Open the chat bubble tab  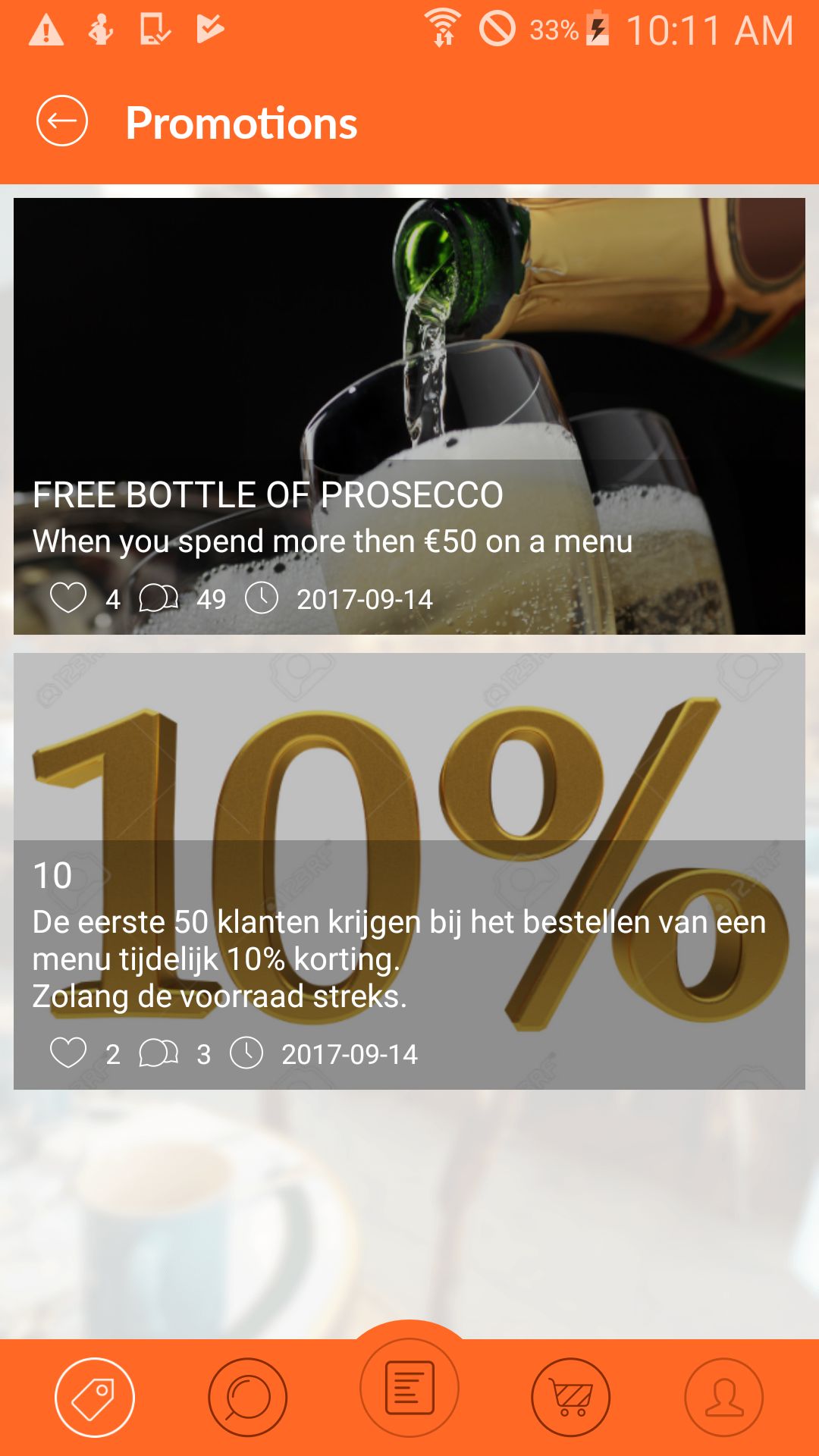point(248,1397)
